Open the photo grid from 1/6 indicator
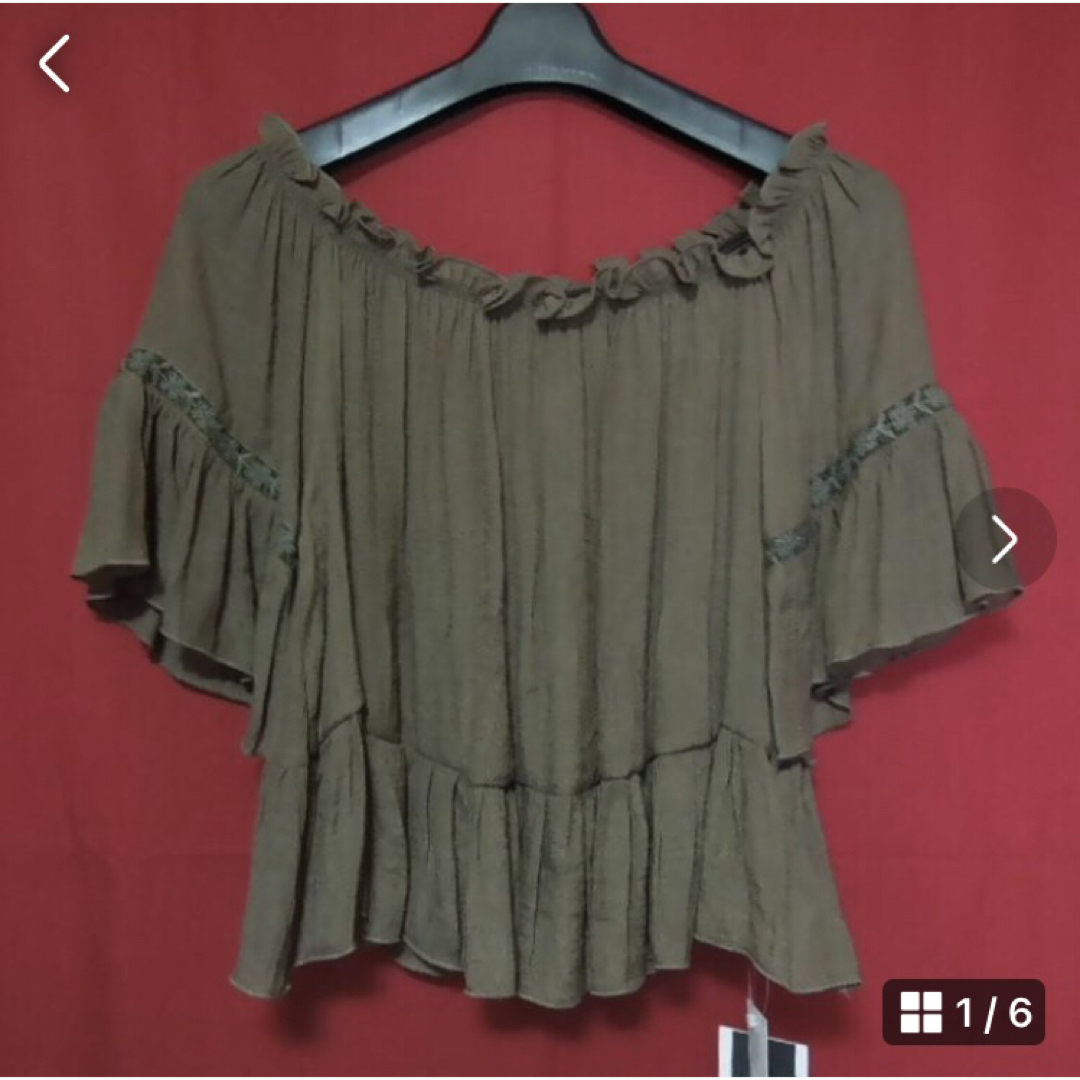Image resolution: width=1080 pixels, height=1080 pixels. (x=964, y=1012)
